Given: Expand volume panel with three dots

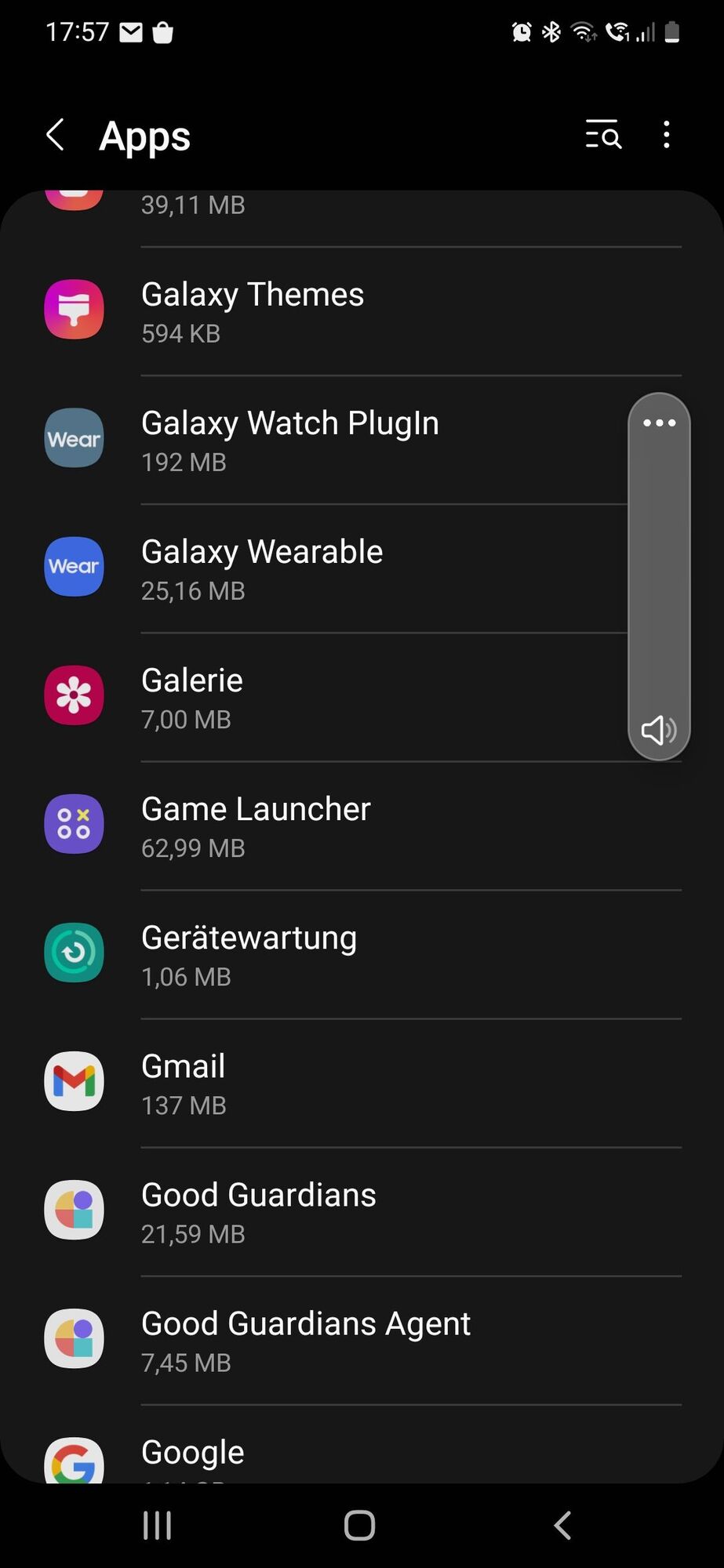Looking at the screenshot, I should click(659, 423).
